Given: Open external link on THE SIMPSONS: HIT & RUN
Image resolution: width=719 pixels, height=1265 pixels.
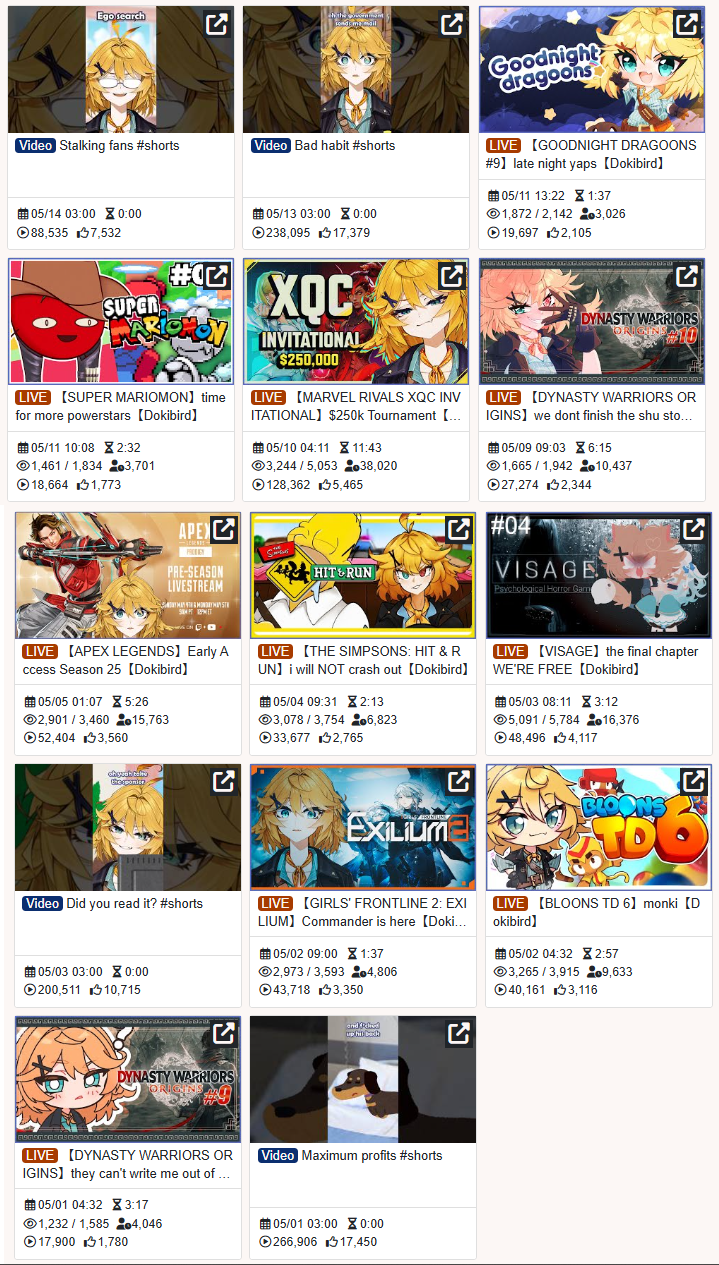Looking at the screenshot, I should [x=458, y=529].
